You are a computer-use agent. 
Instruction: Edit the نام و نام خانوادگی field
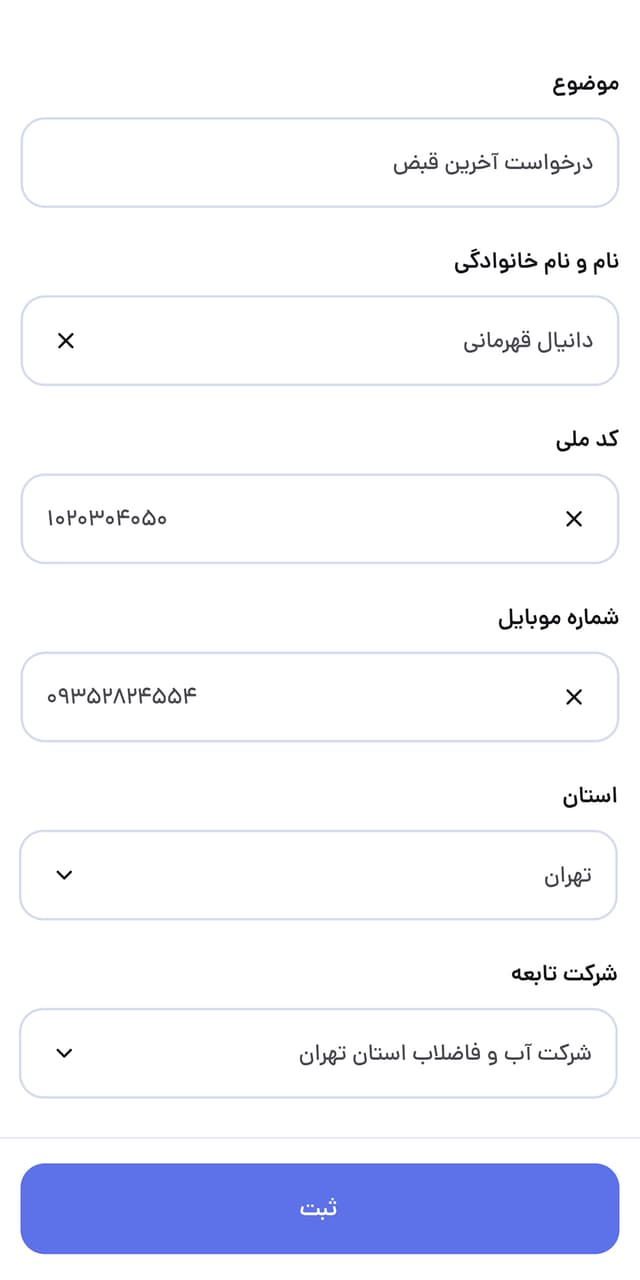coord(340,341)
